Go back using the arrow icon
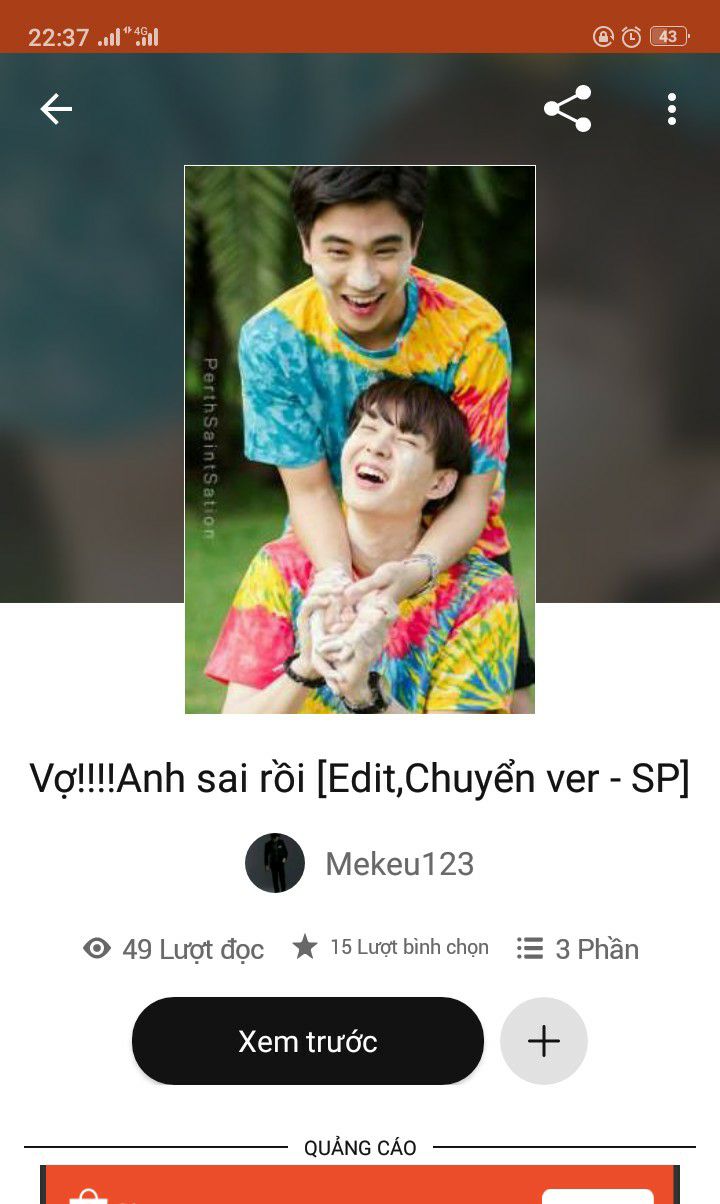Image resolution: width=720 pixels, height=1204 pixels. (x=56, y=109)
